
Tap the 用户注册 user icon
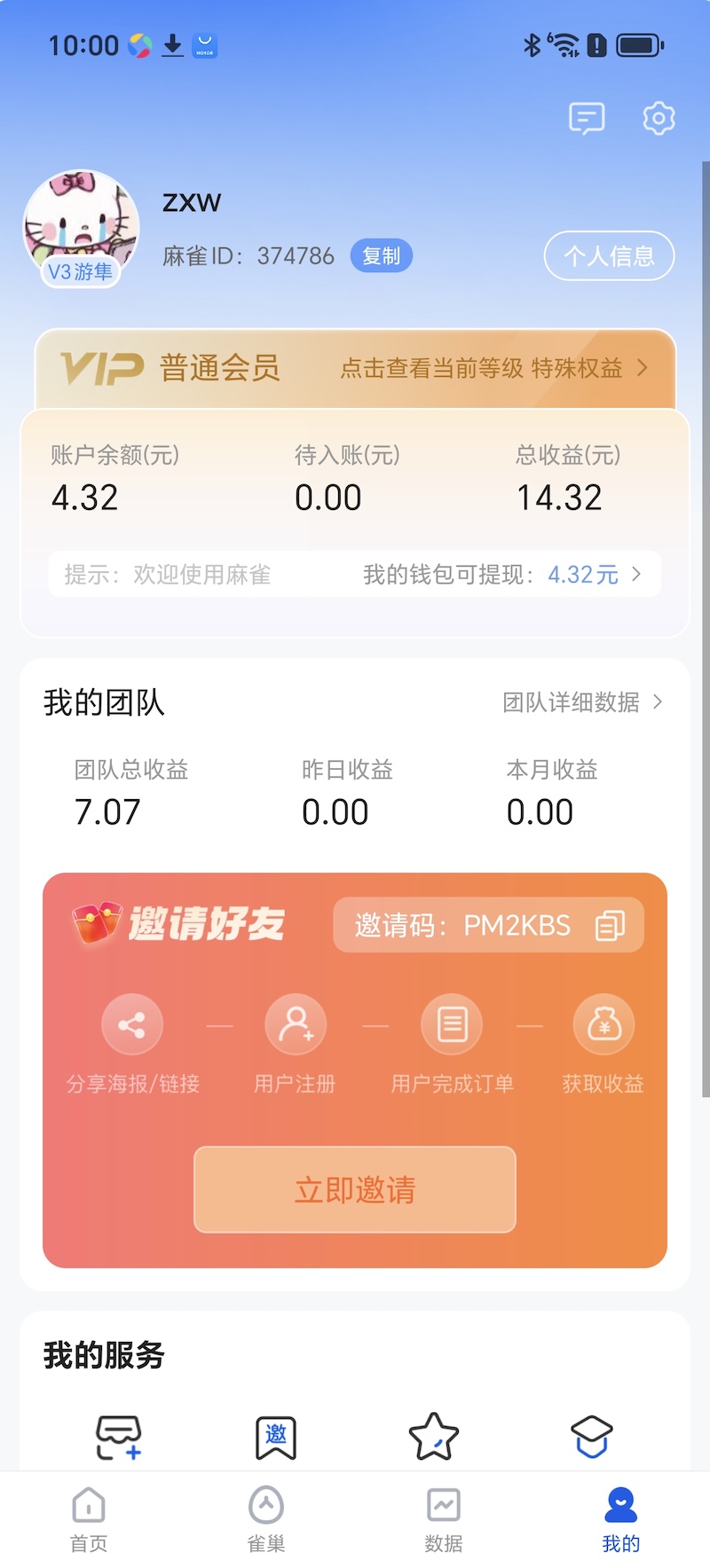[x=296, y=1024]
